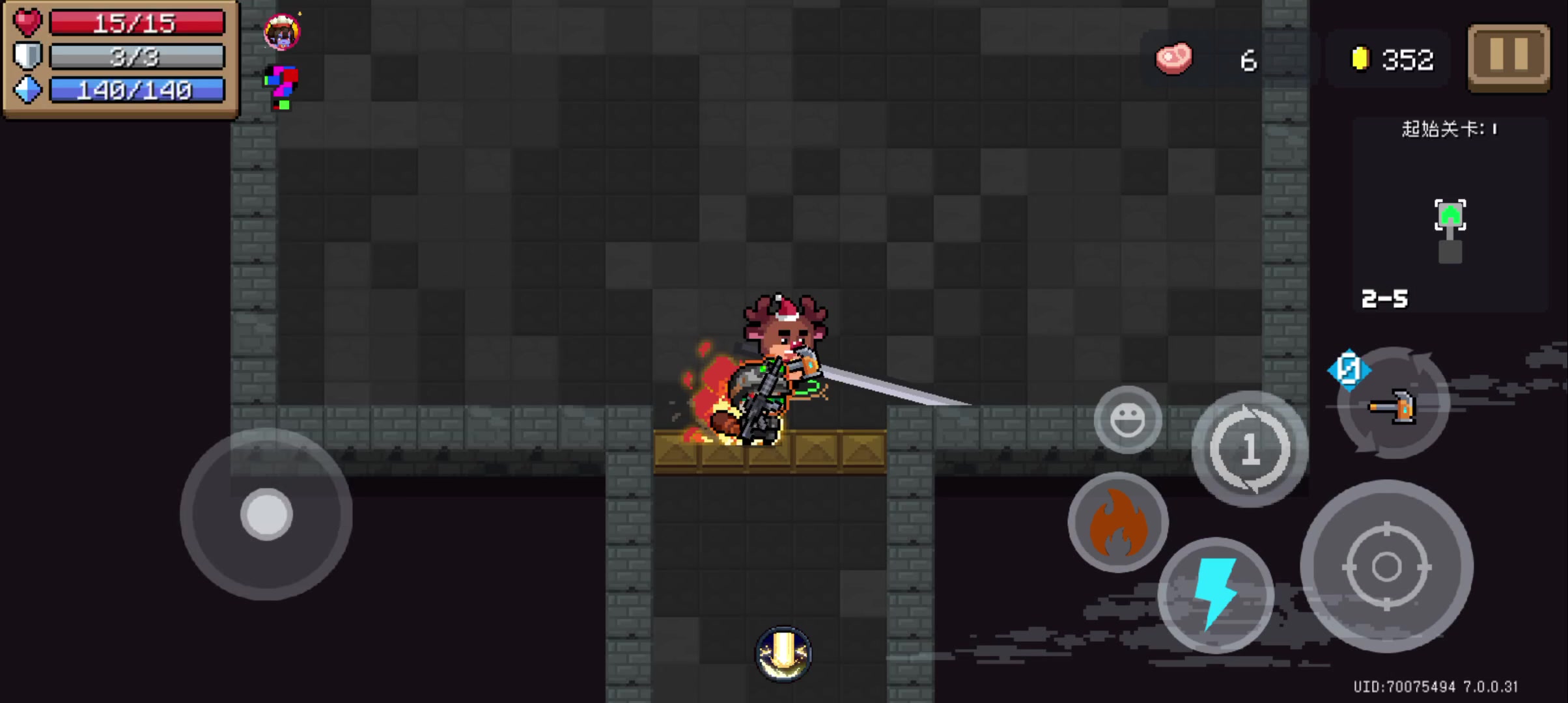
Task: Switch weapon with the hammer button
Action: (1393, 405)
